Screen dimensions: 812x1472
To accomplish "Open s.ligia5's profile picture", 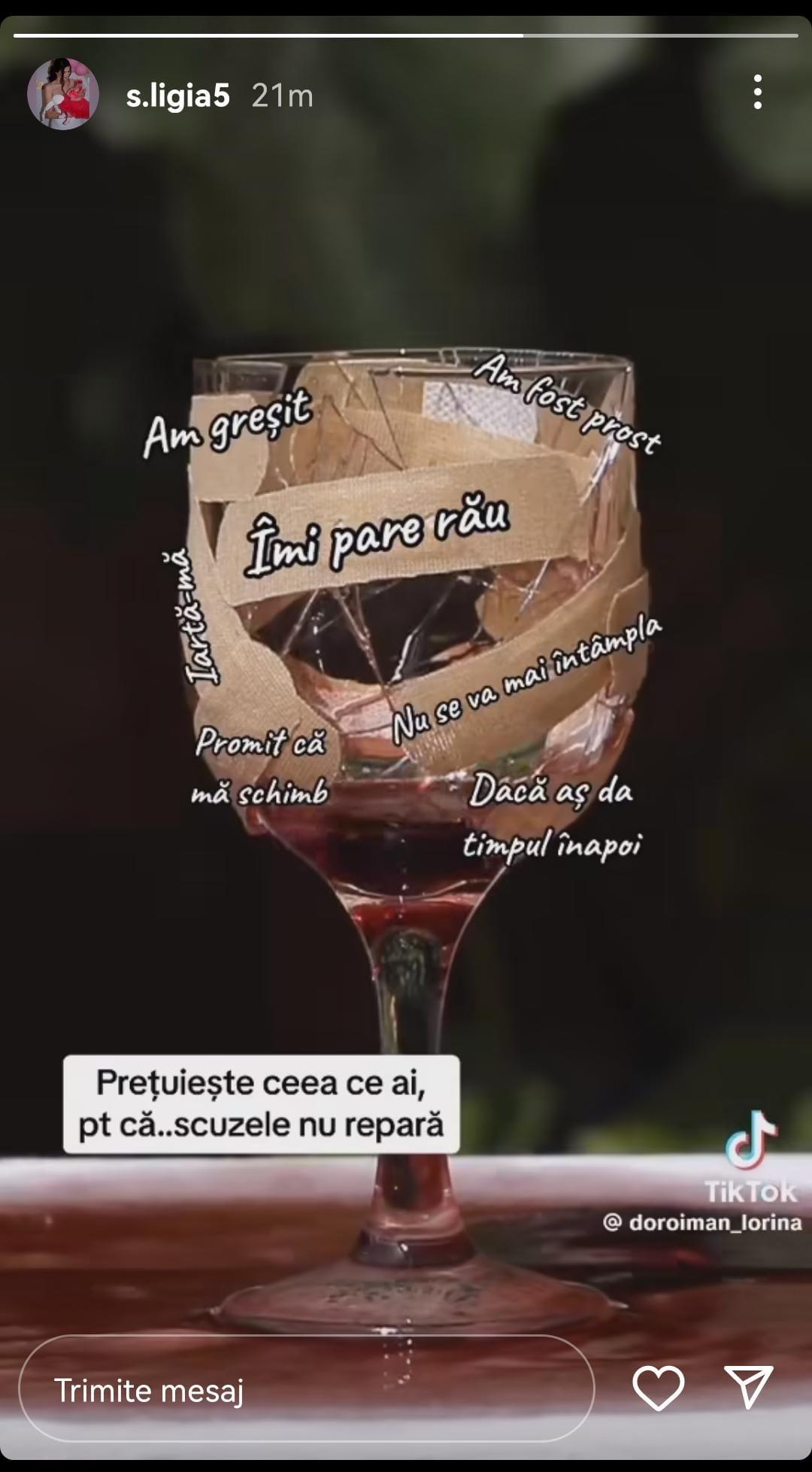I will [63, 94].
